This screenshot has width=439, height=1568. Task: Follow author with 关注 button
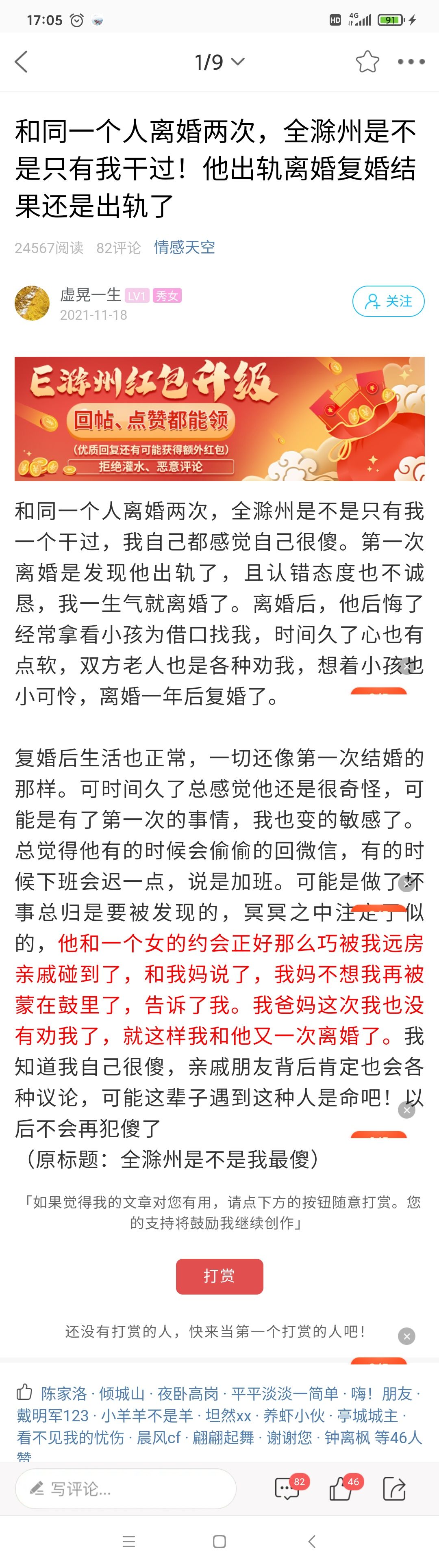tap(388, 301)
